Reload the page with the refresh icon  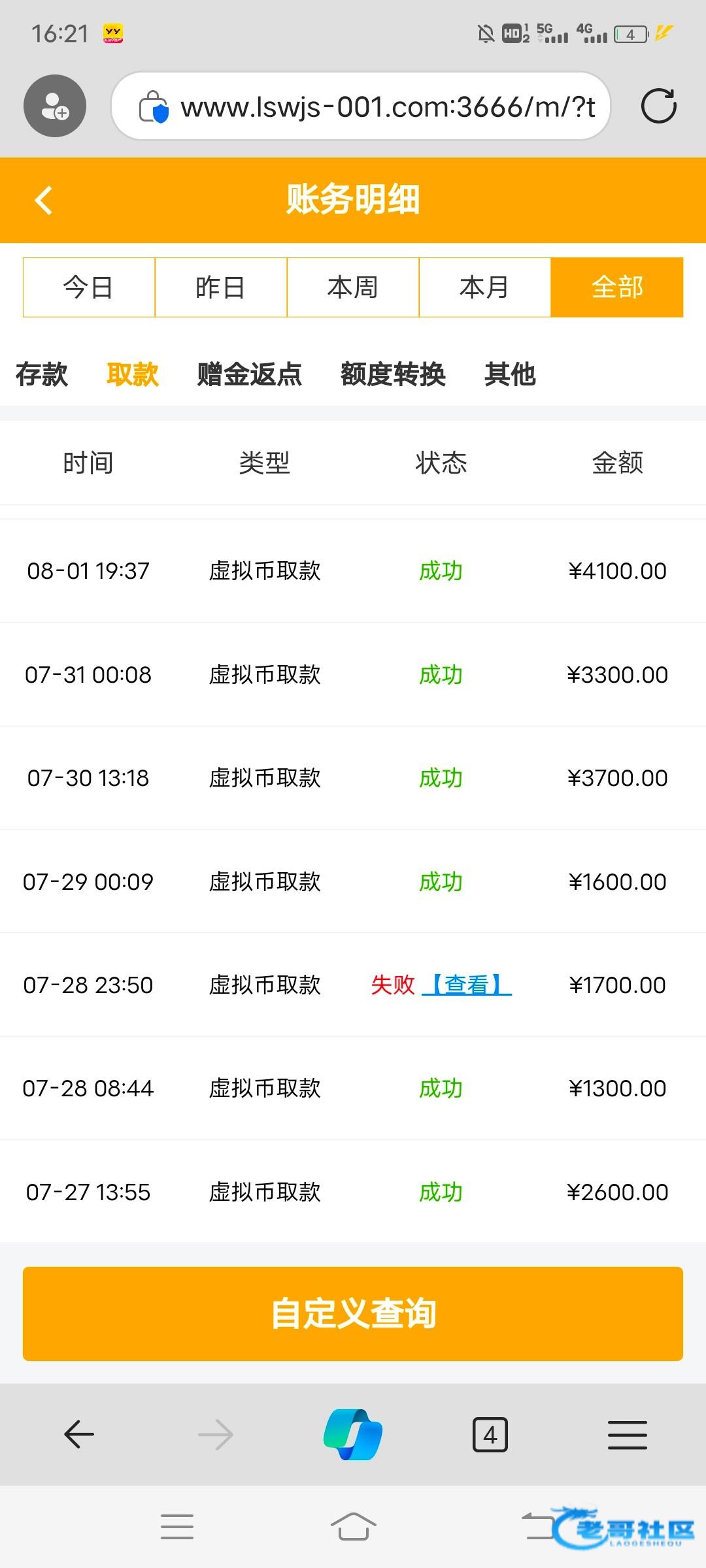pyautogui.click(x=658, y=106)
